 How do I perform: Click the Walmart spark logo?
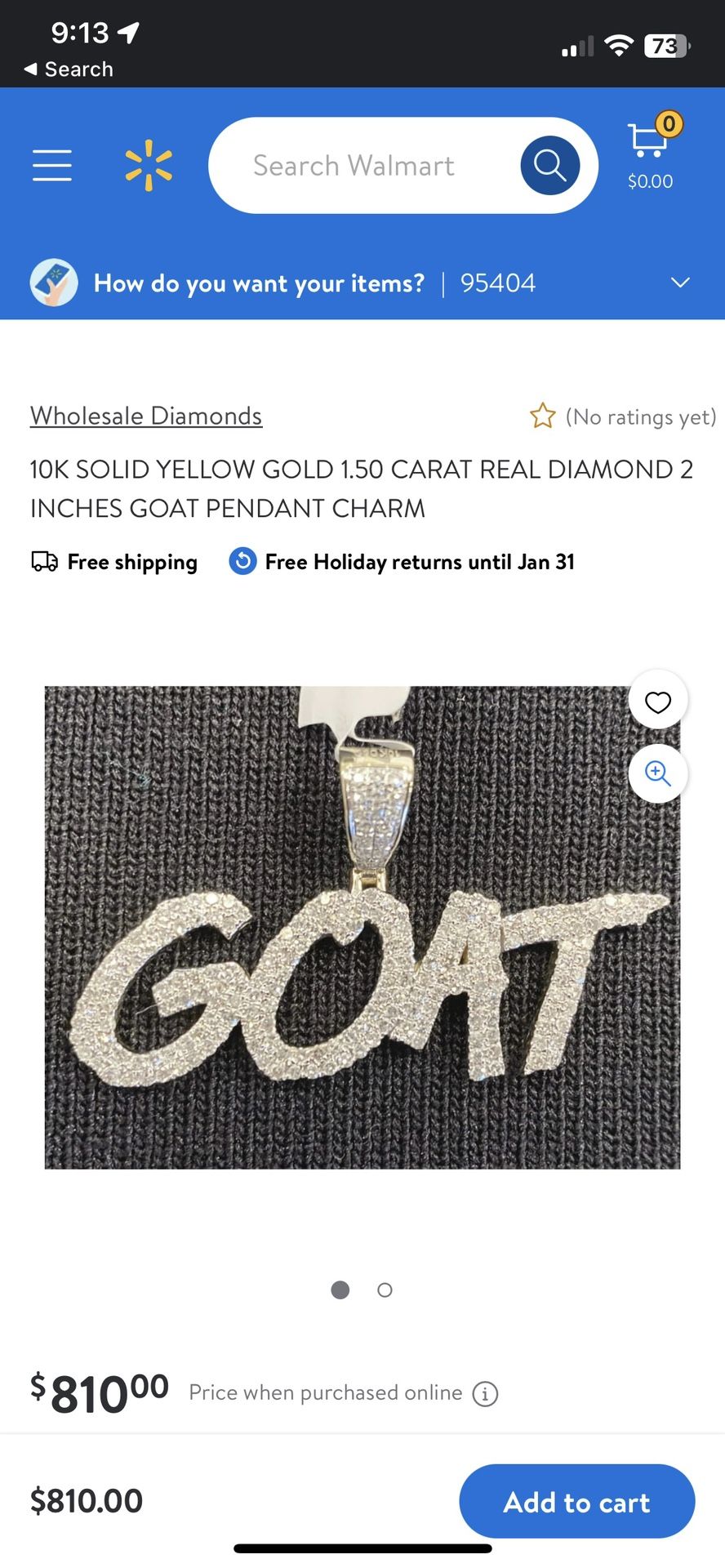click(147, 164)
